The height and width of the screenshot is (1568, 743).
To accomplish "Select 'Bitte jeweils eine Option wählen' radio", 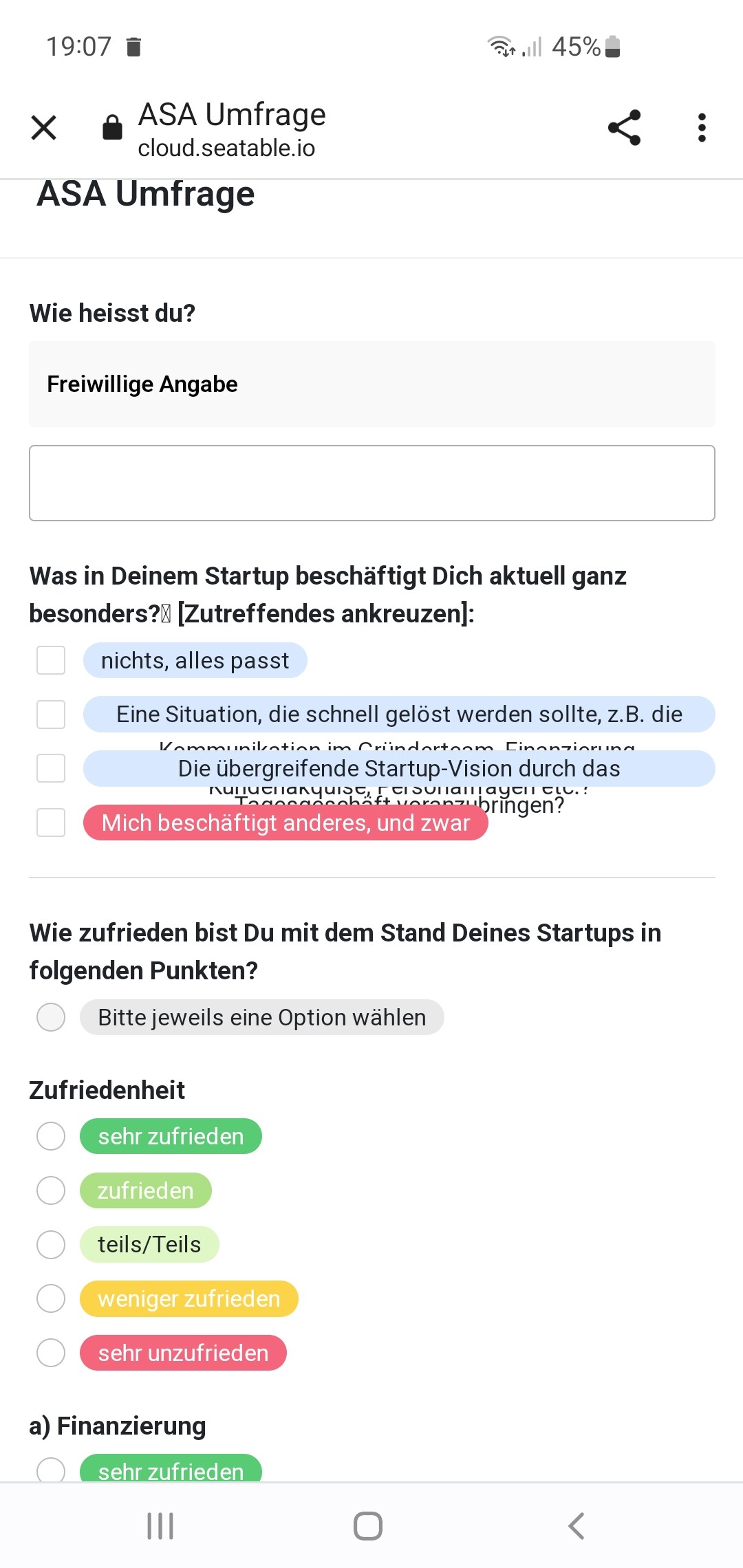I will click(51, 1017).
